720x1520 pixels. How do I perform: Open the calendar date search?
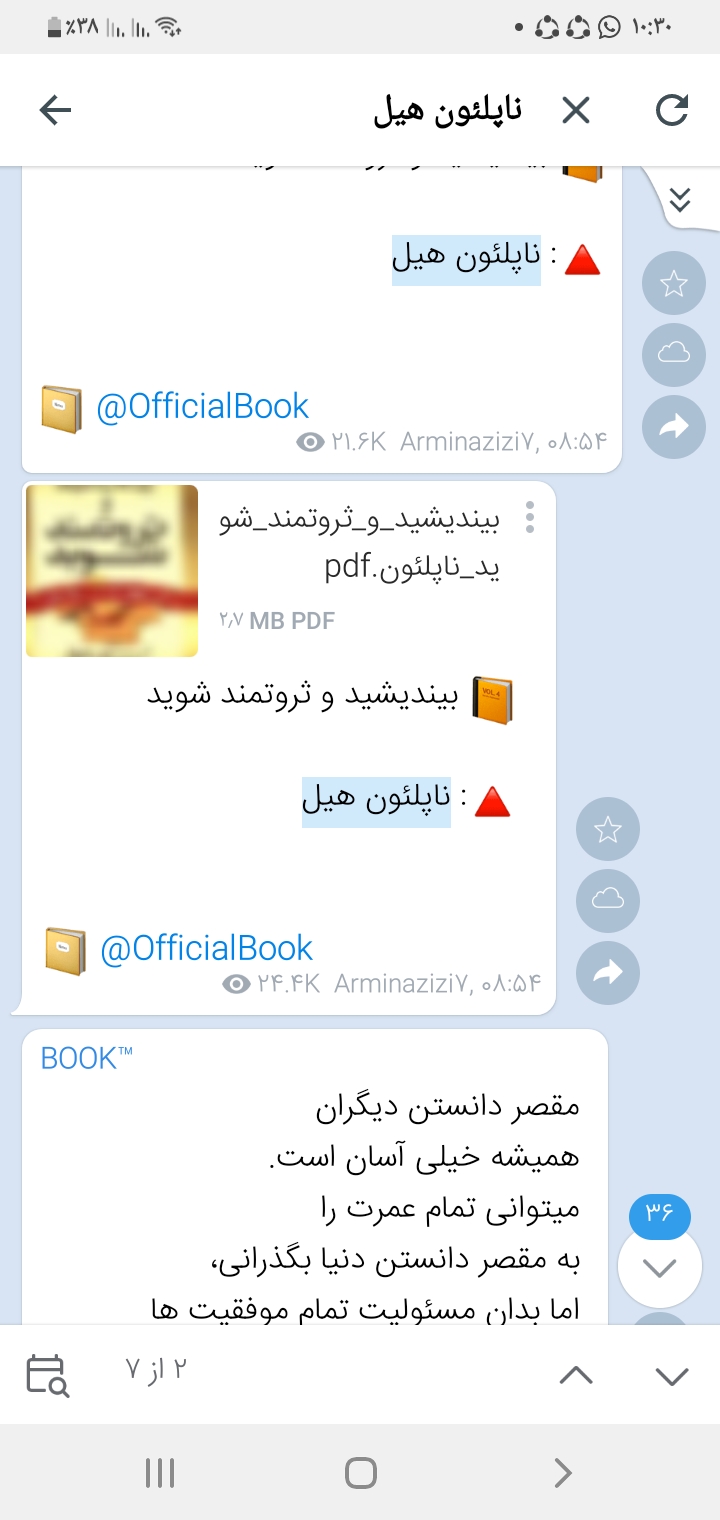[x=47, y=1375]
